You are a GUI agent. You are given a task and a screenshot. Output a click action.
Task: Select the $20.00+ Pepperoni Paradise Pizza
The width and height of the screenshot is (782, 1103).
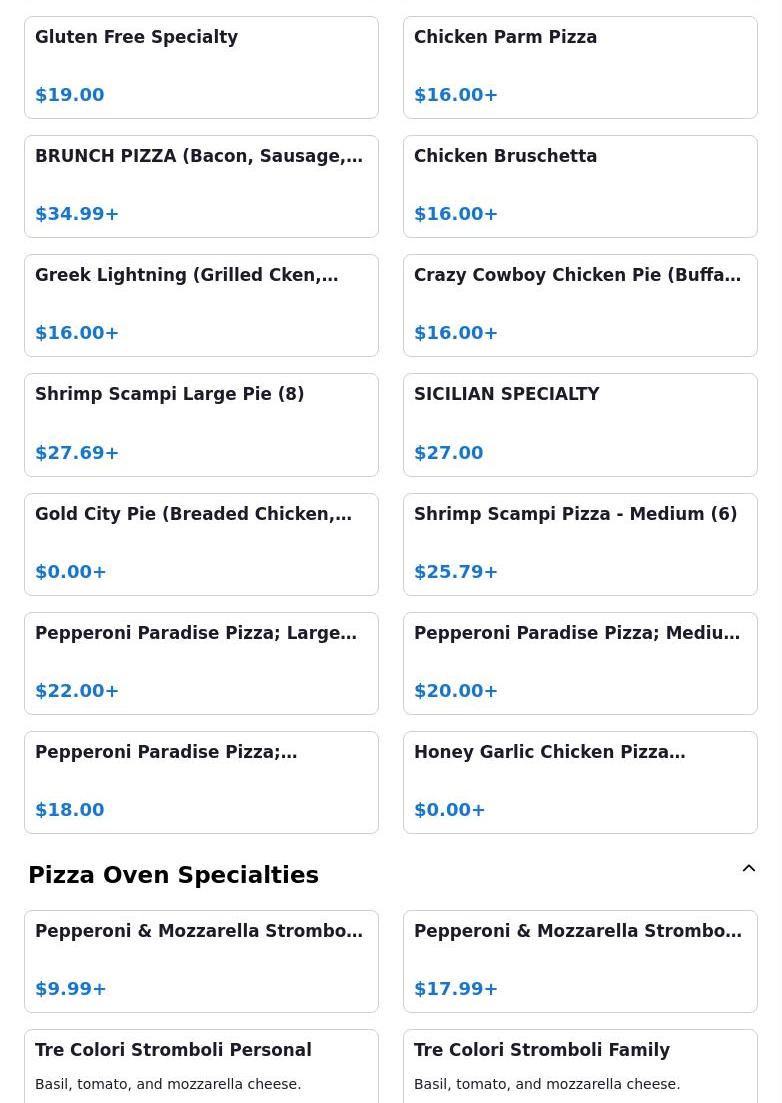580,663
